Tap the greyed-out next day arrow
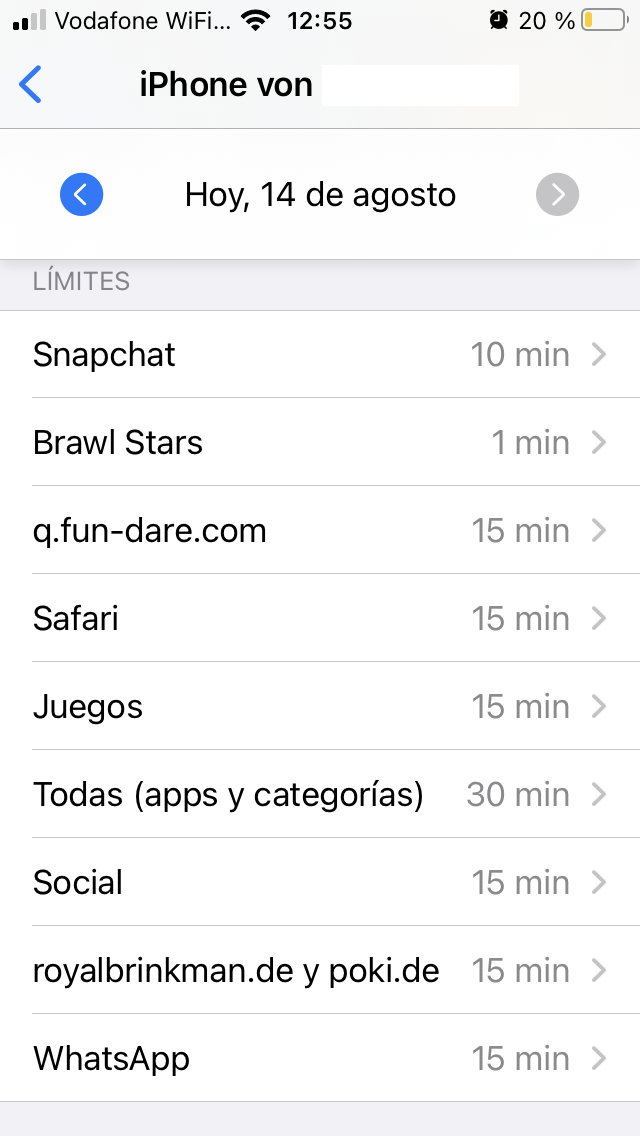The width and height of the screenshot is (640, 1136). (x=557, y=194)
